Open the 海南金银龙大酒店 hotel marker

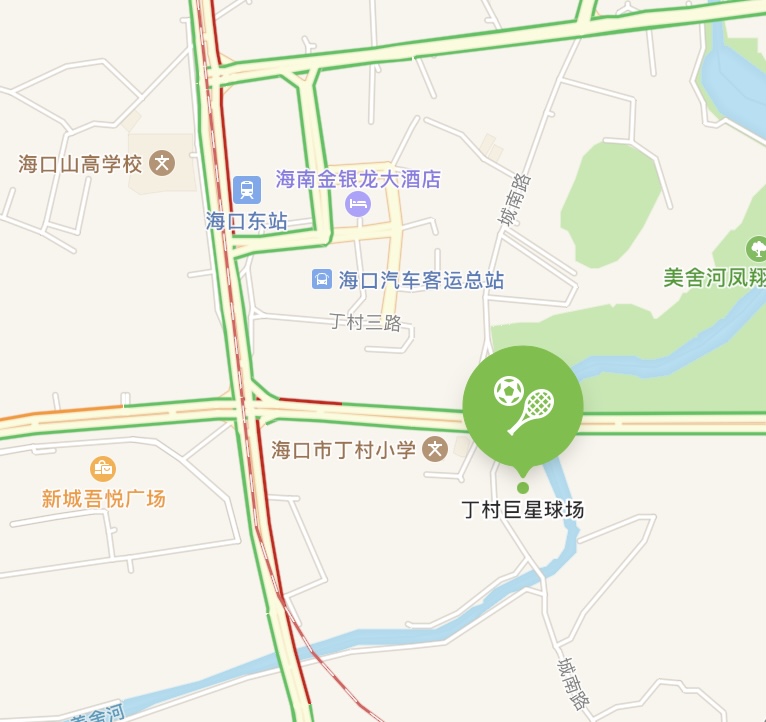click(358, 206)
